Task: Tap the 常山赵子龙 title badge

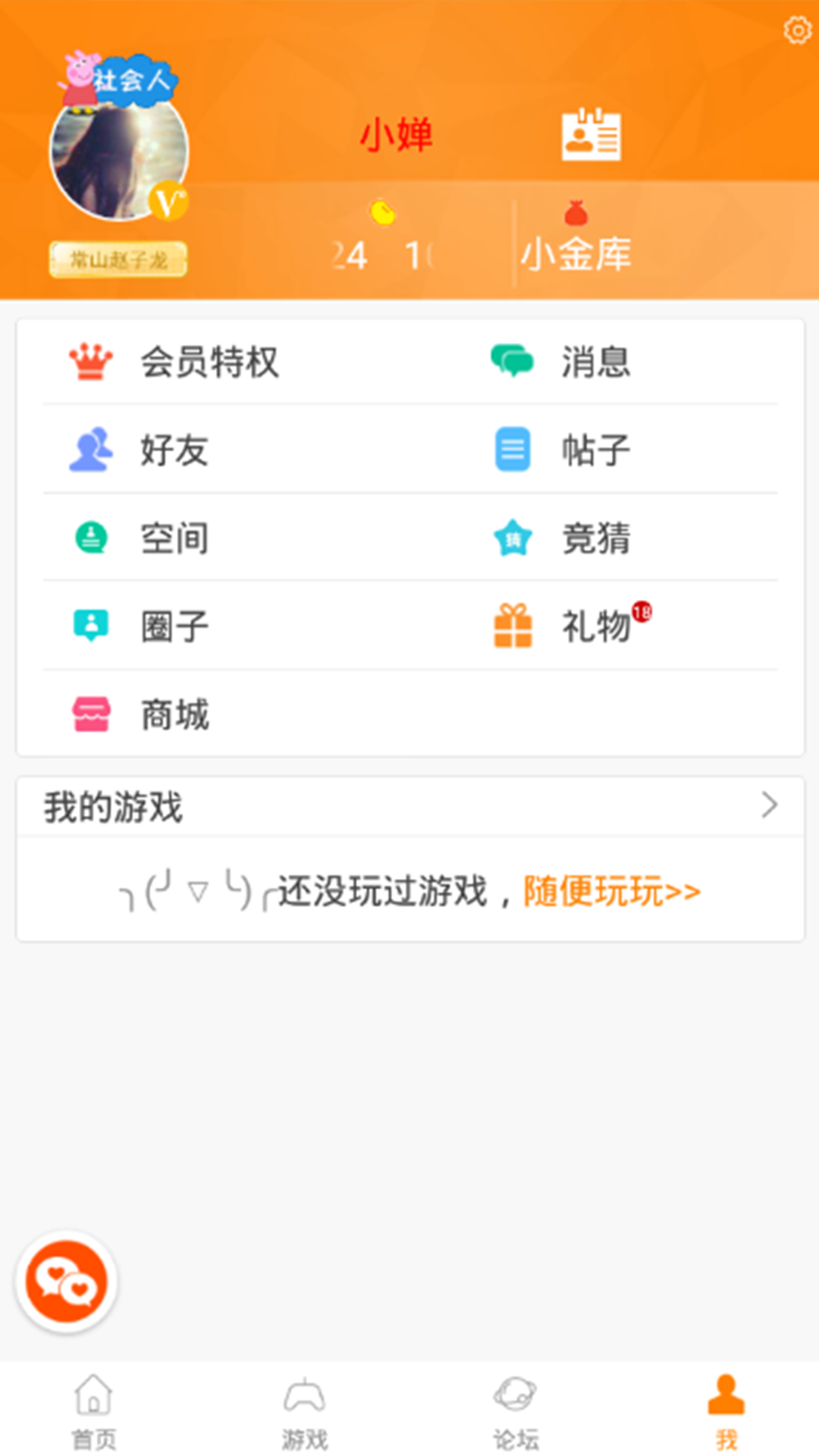Action: click(x=118, y=259)
